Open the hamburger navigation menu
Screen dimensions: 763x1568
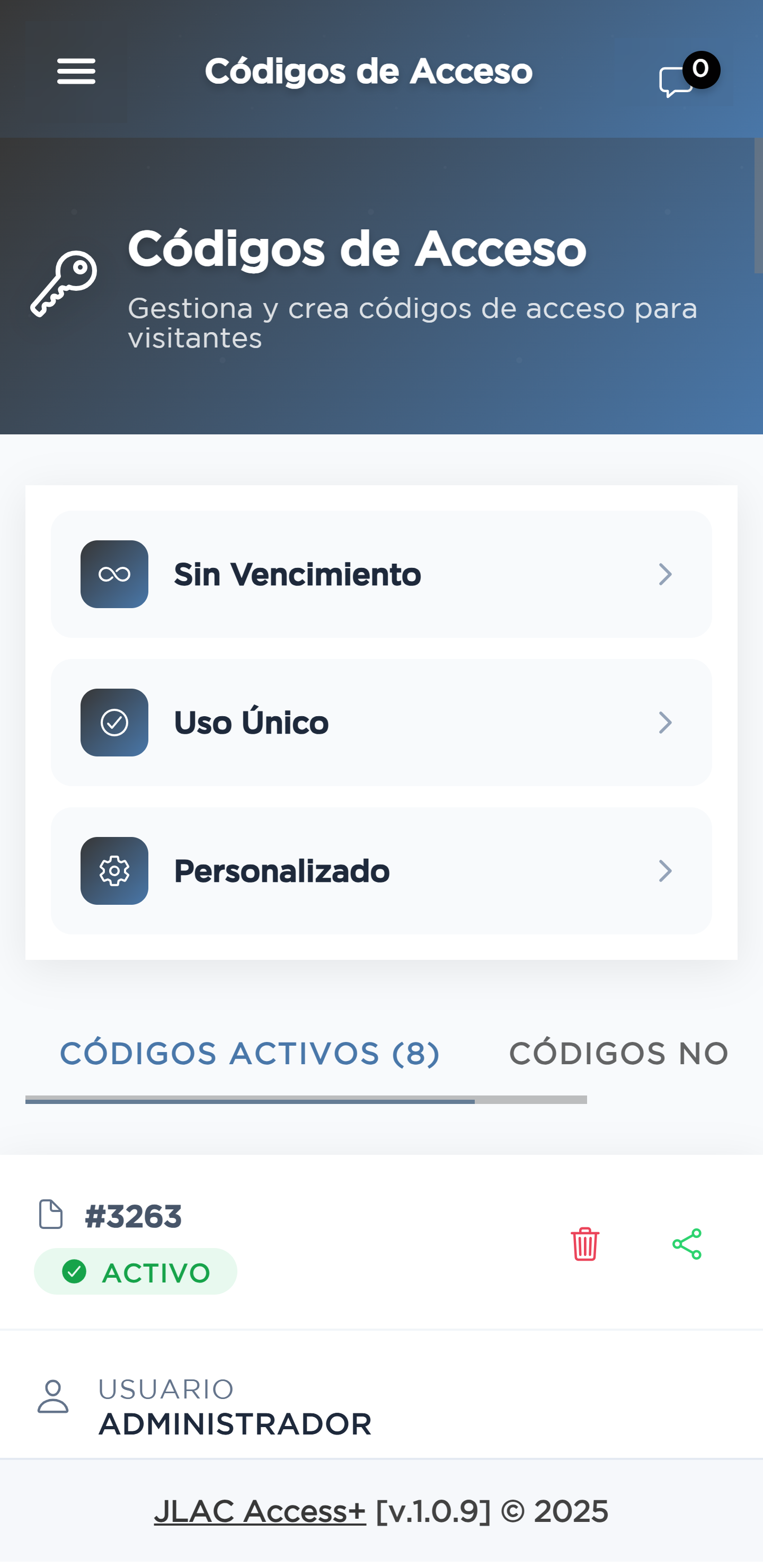[76, 71]
